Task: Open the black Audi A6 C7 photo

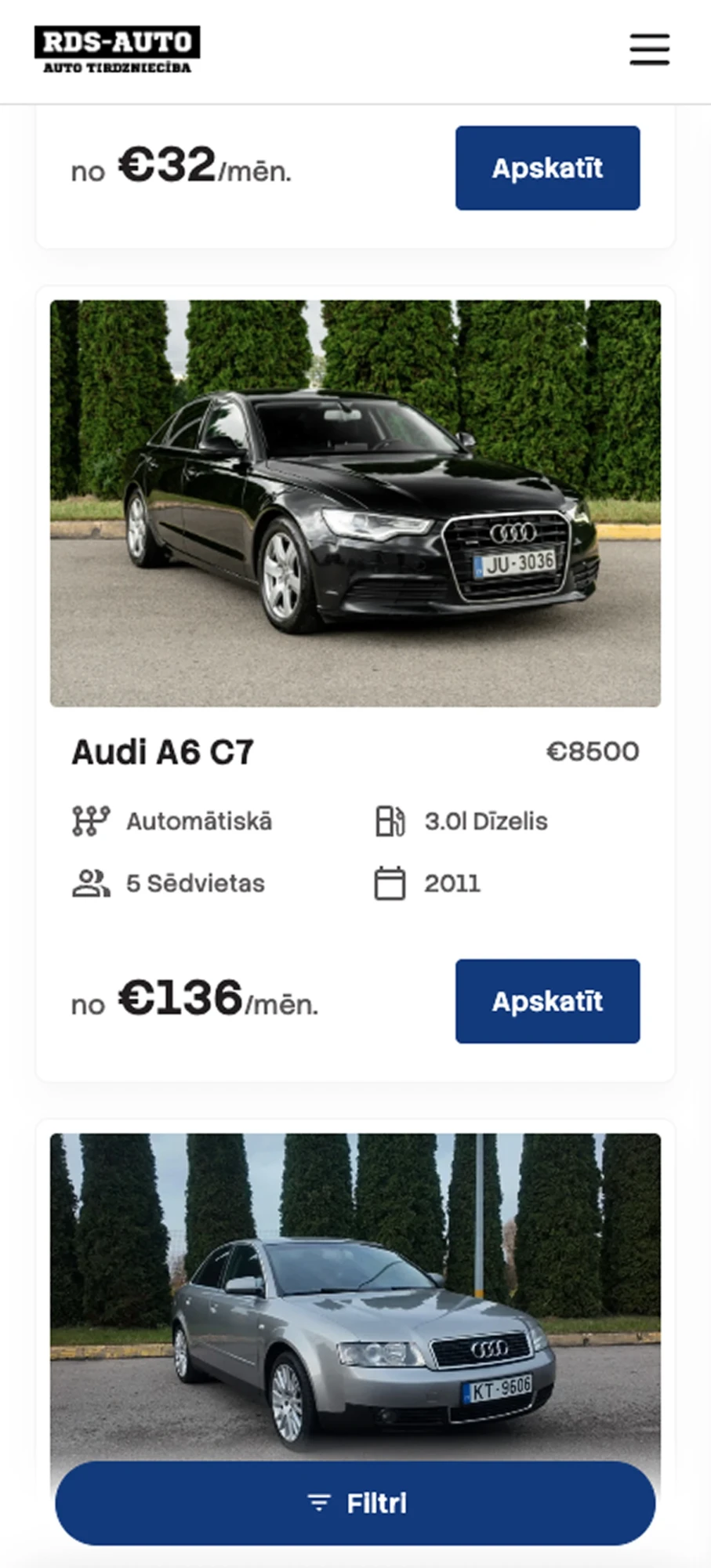Action: pos(355,503)
